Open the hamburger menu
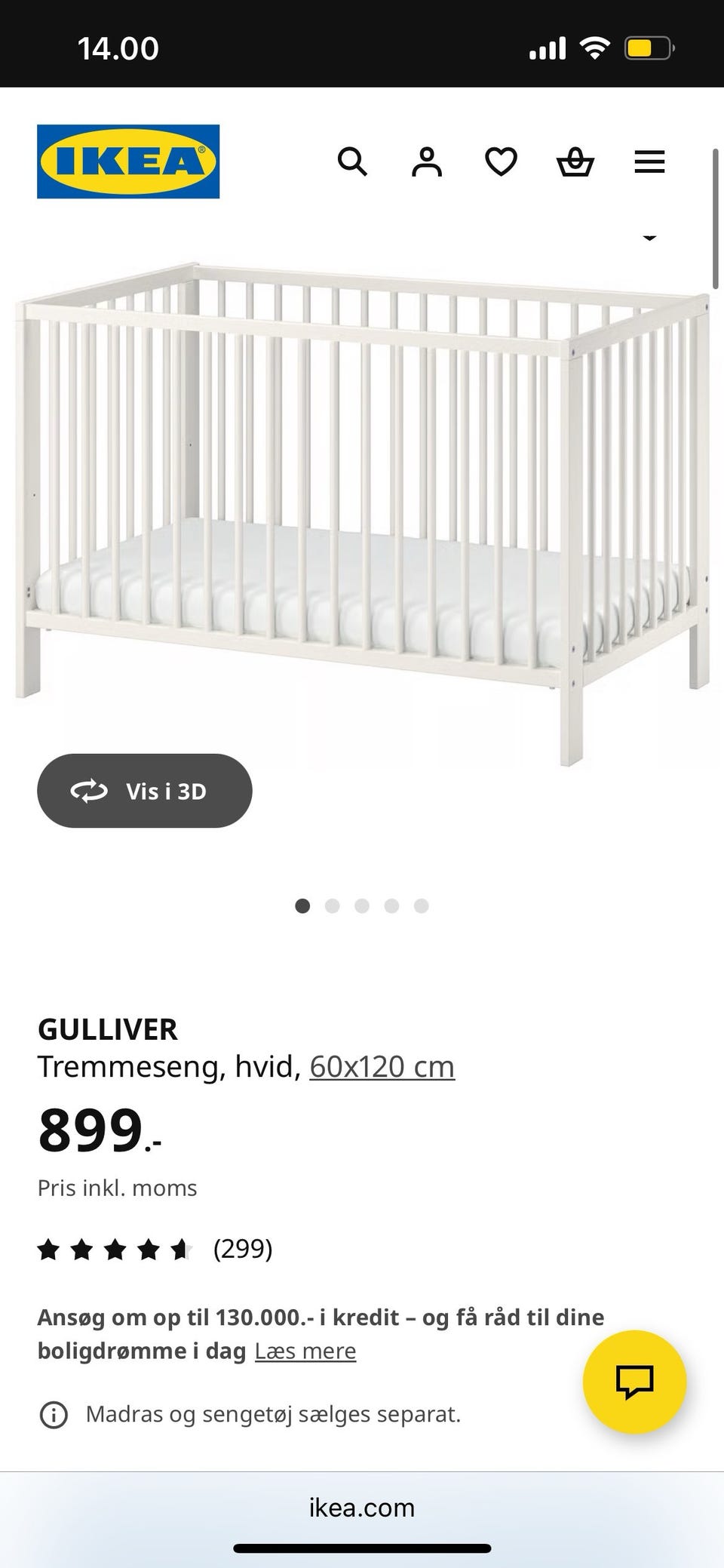This screenshot has width=724, height=1568. pyautogui.click(x=649, y=161)
